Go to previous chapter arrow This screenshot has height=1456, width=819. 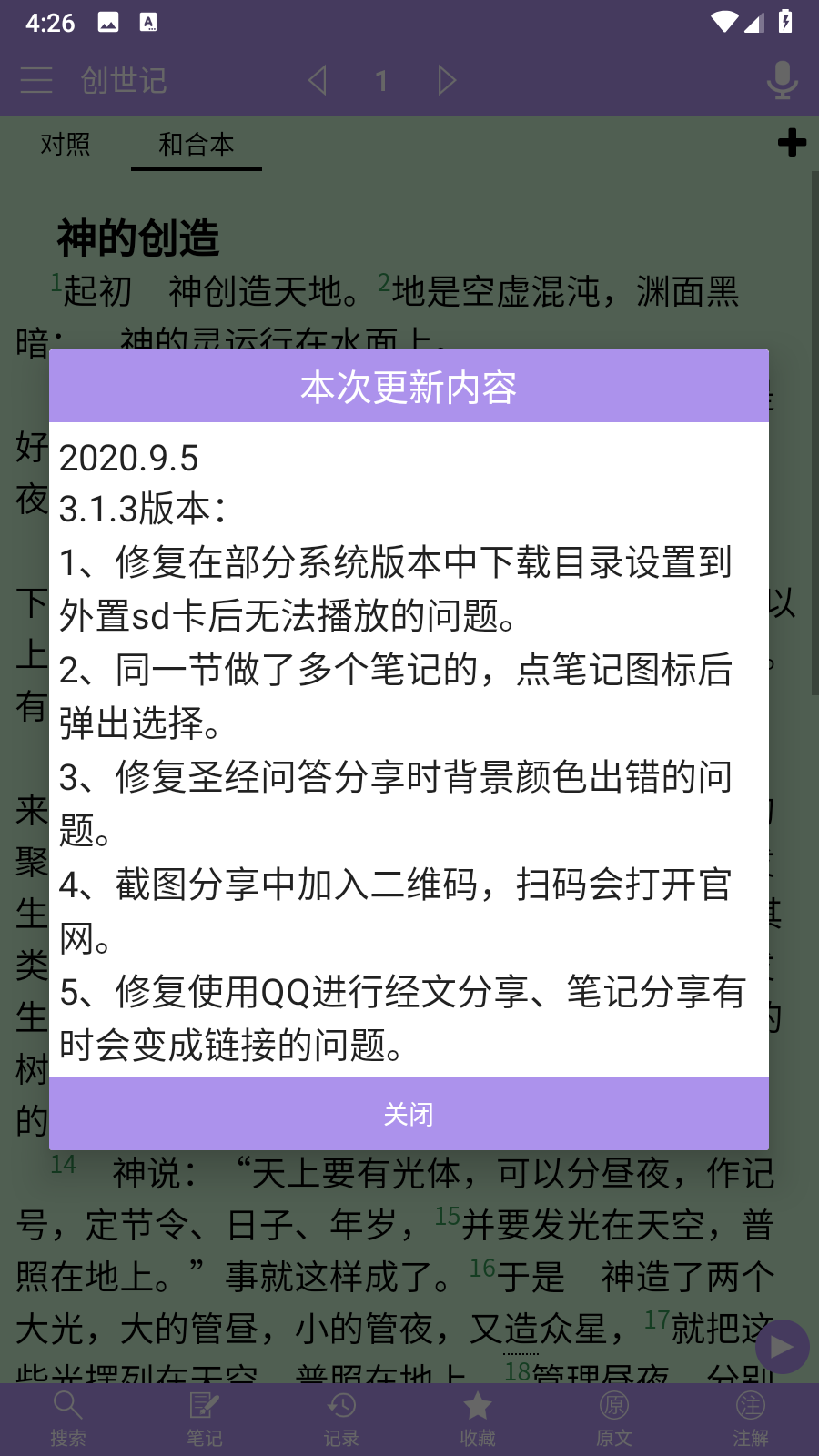click(x=317, y=80)
